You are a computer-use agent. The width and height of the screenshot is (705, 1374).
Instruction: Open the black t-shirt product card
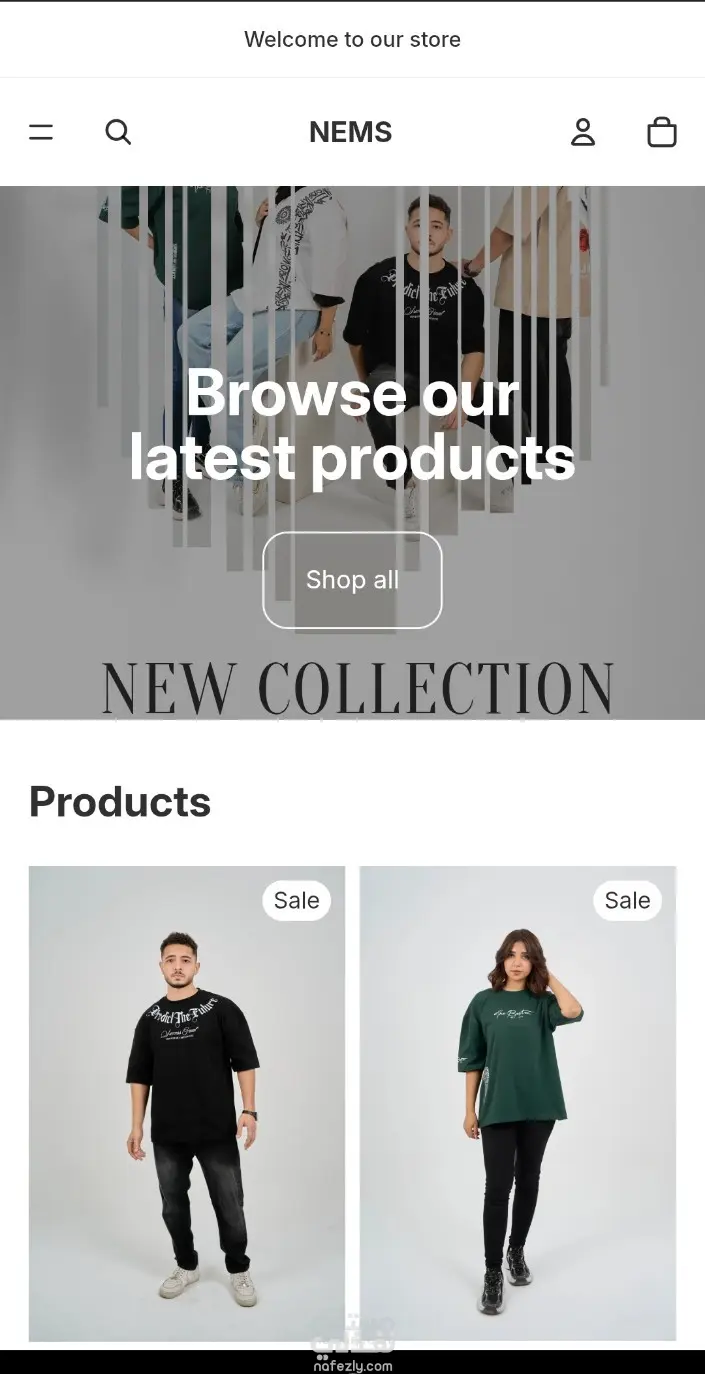pos(187,1103)
